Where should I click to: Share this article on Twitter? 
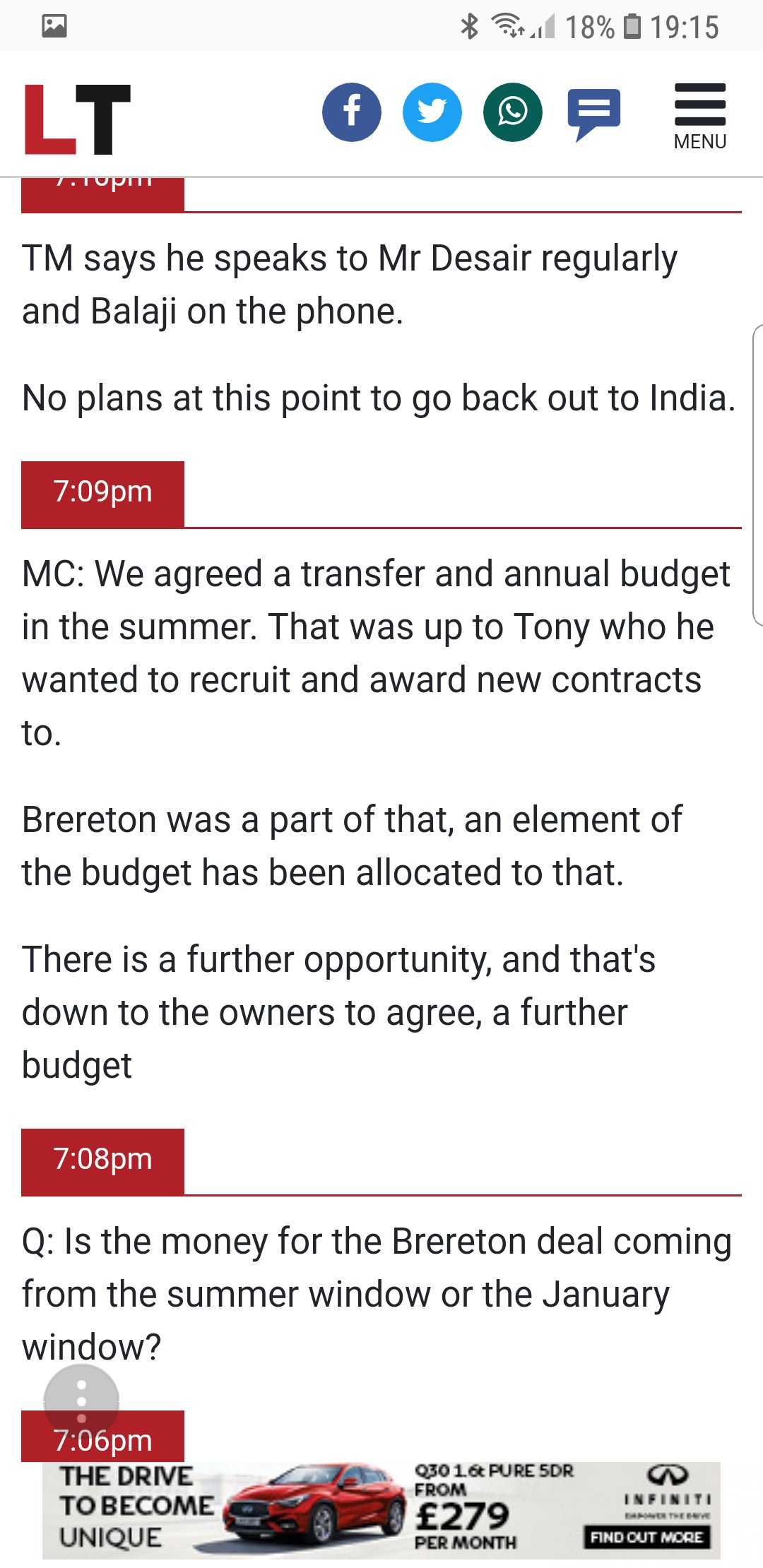click(432, 112)
